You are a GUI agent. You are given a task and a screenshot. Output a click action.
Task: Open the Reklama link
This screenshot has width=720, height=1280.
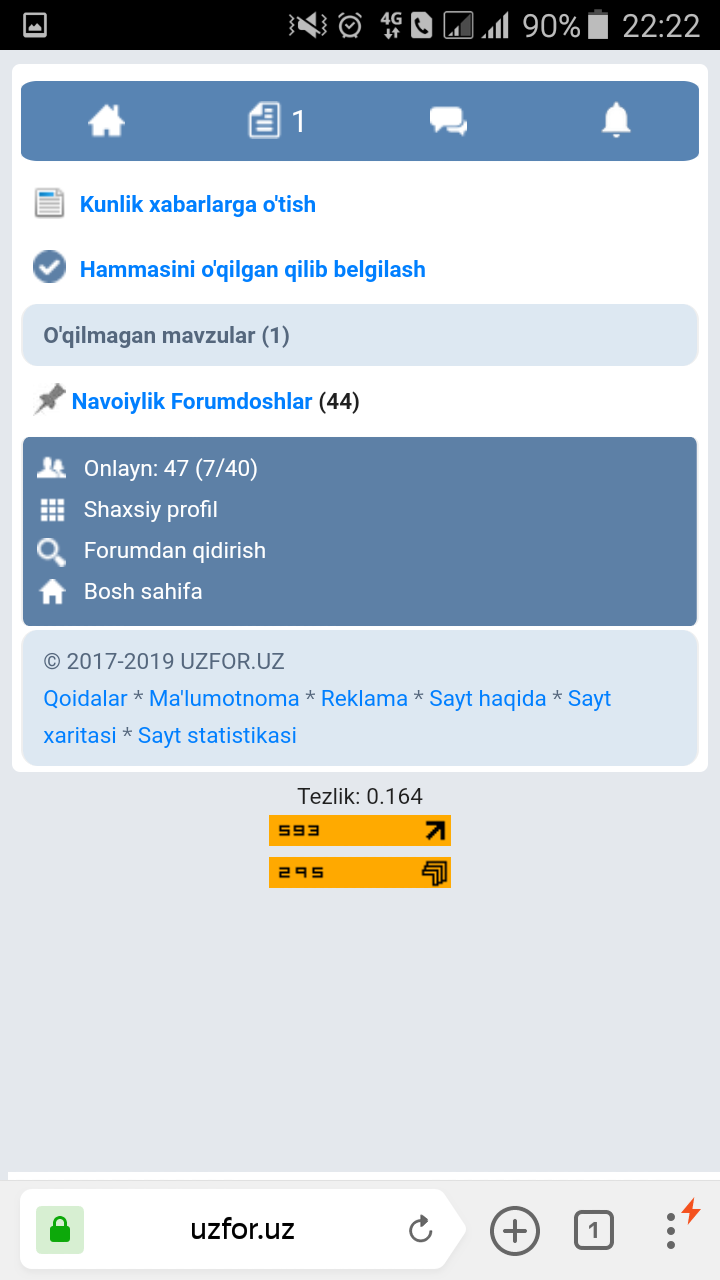(x=364, y=698)
